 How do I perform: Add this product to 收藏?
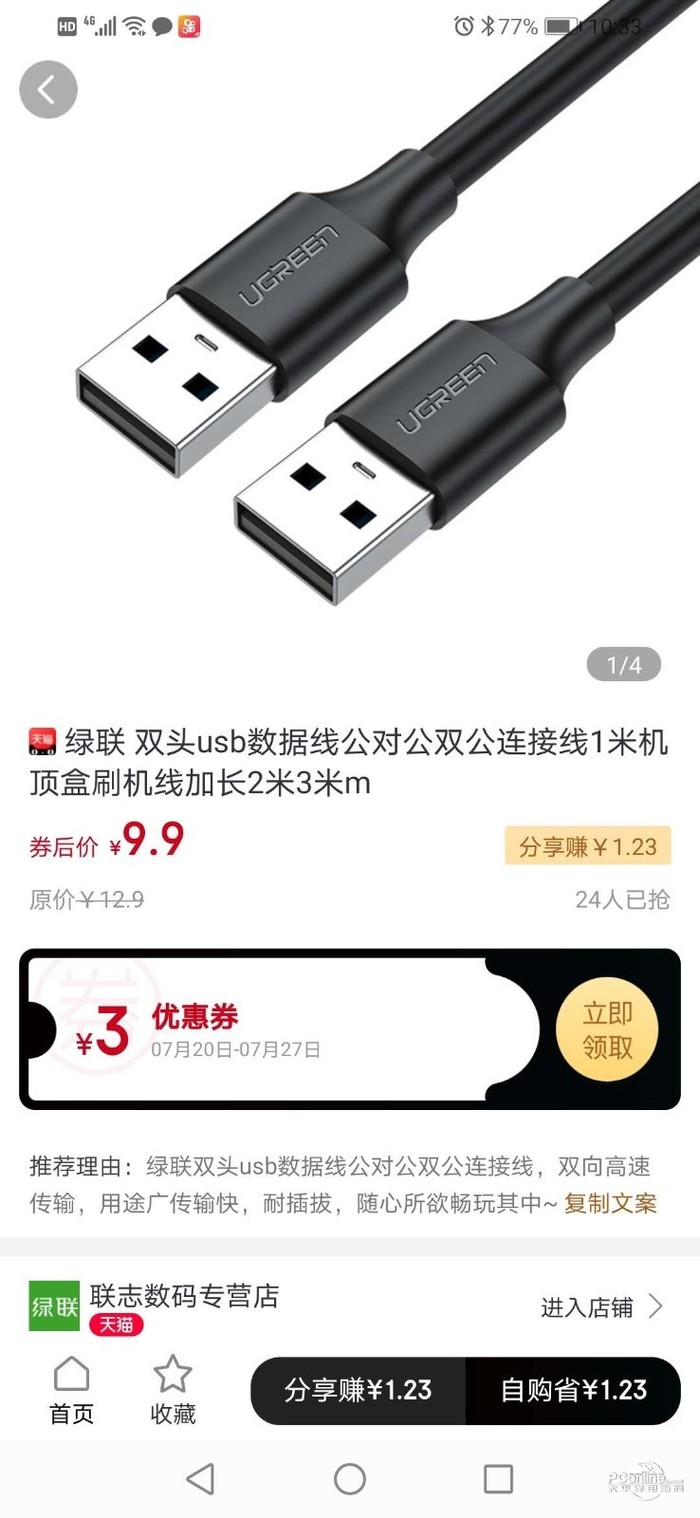(173, 1390)
